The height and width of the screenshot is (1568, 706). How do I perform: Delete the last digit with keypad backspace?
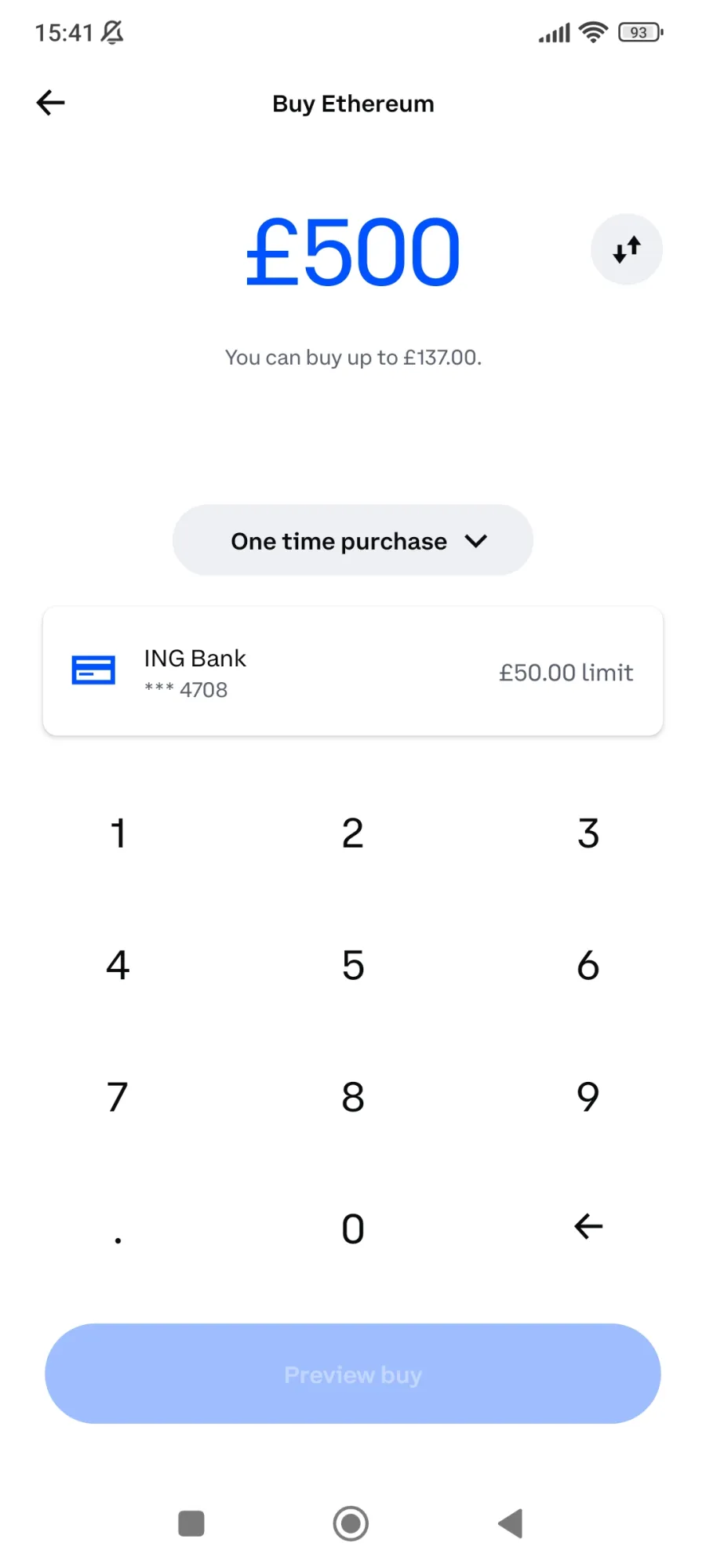(x=588, y=1226)
